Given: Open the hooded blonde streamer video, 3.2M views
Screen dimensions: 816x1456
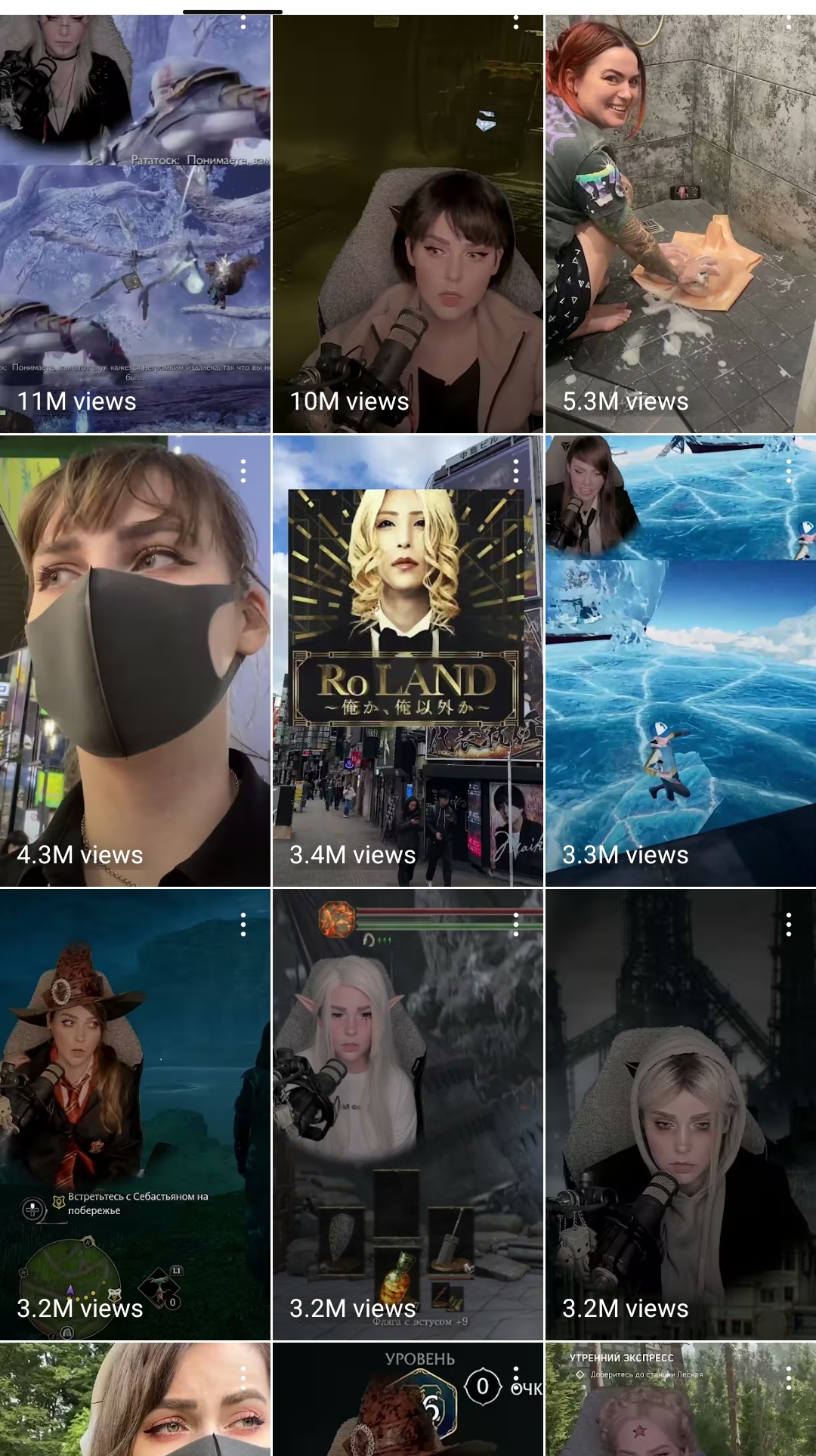Looking at the screenshot, I should 680,1115.
